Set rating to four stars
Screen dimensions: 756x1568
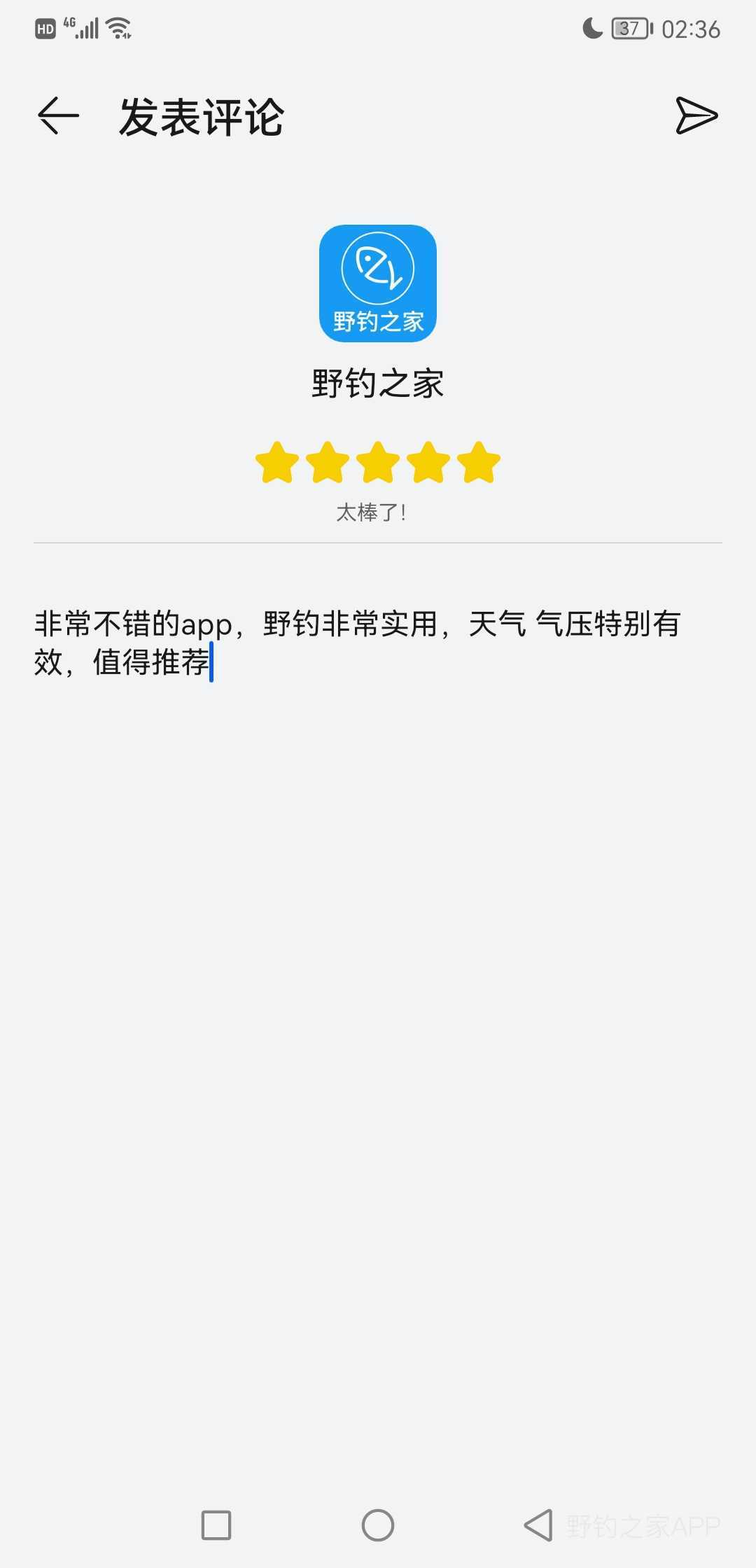click(x=428, y=463)
